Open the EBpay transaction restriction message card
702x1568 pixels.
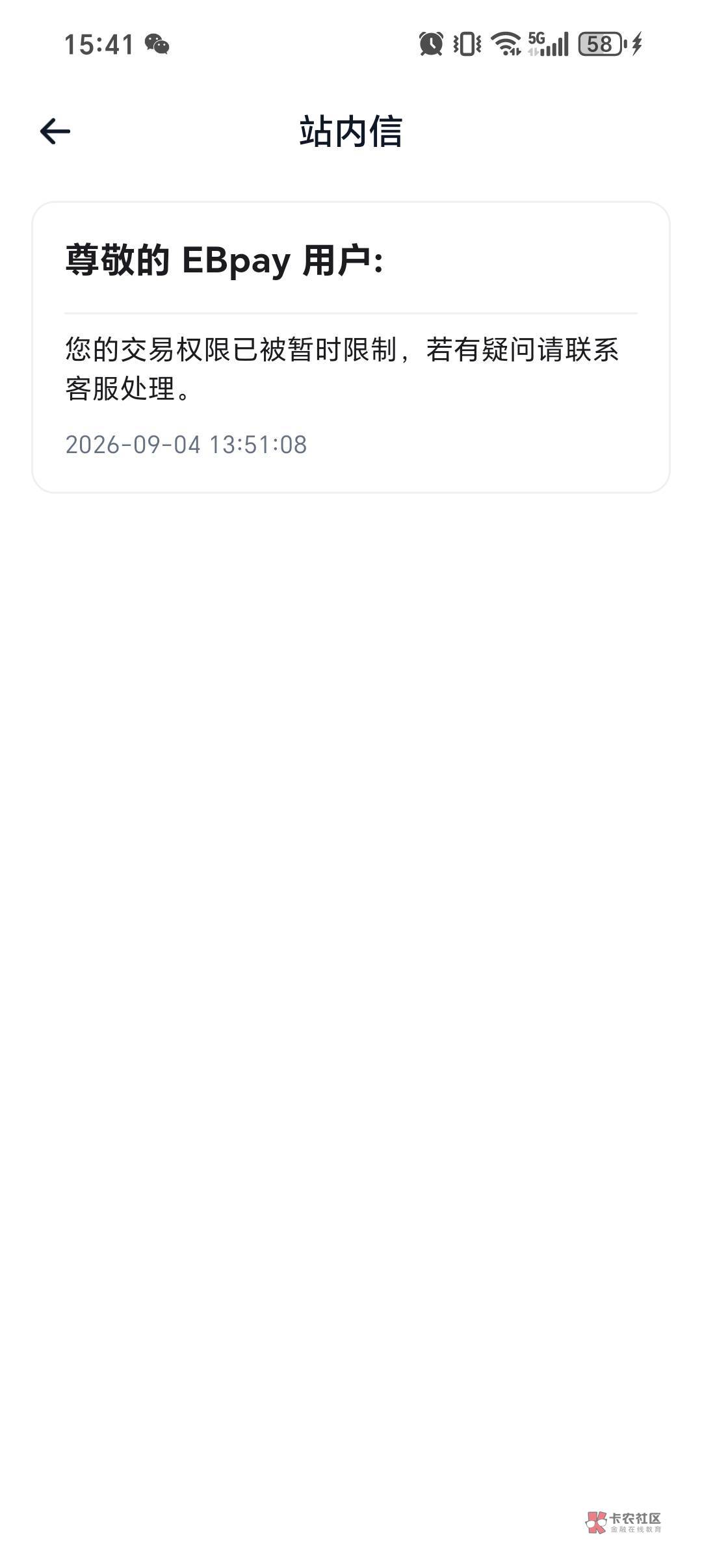(x=351, y=347)
